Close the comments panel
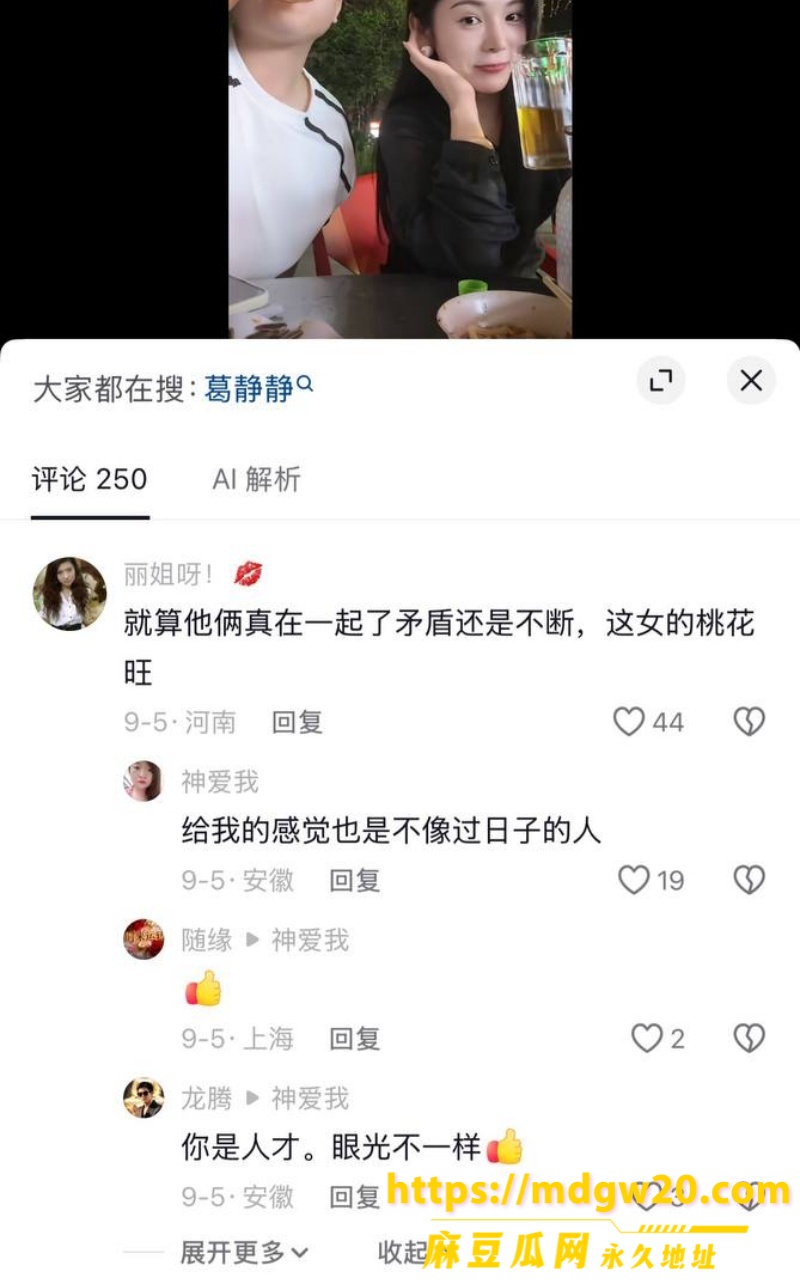Viewport: 800px width, 1280px height. pos(751,380)
